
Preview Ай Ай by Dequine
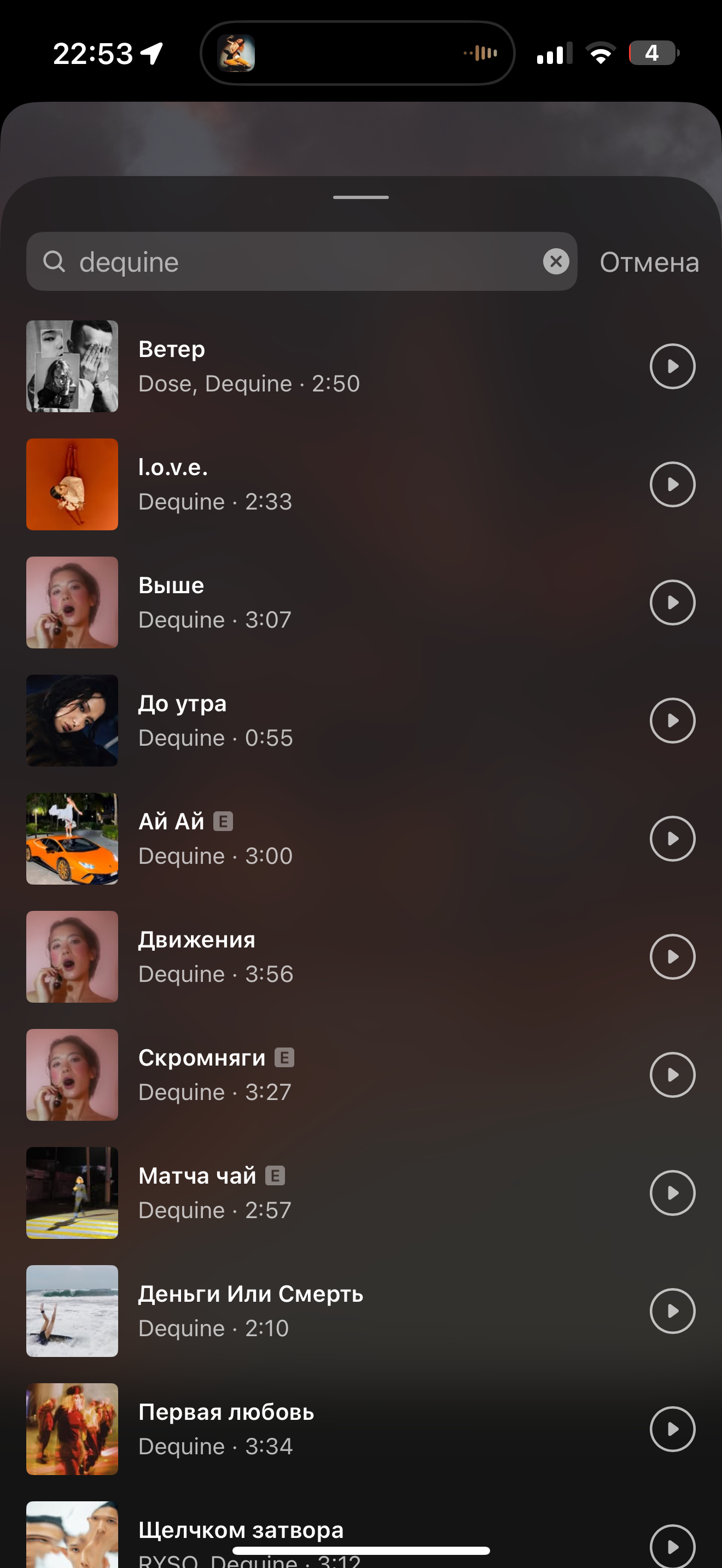pyautogui.click(x=672, y=839)
